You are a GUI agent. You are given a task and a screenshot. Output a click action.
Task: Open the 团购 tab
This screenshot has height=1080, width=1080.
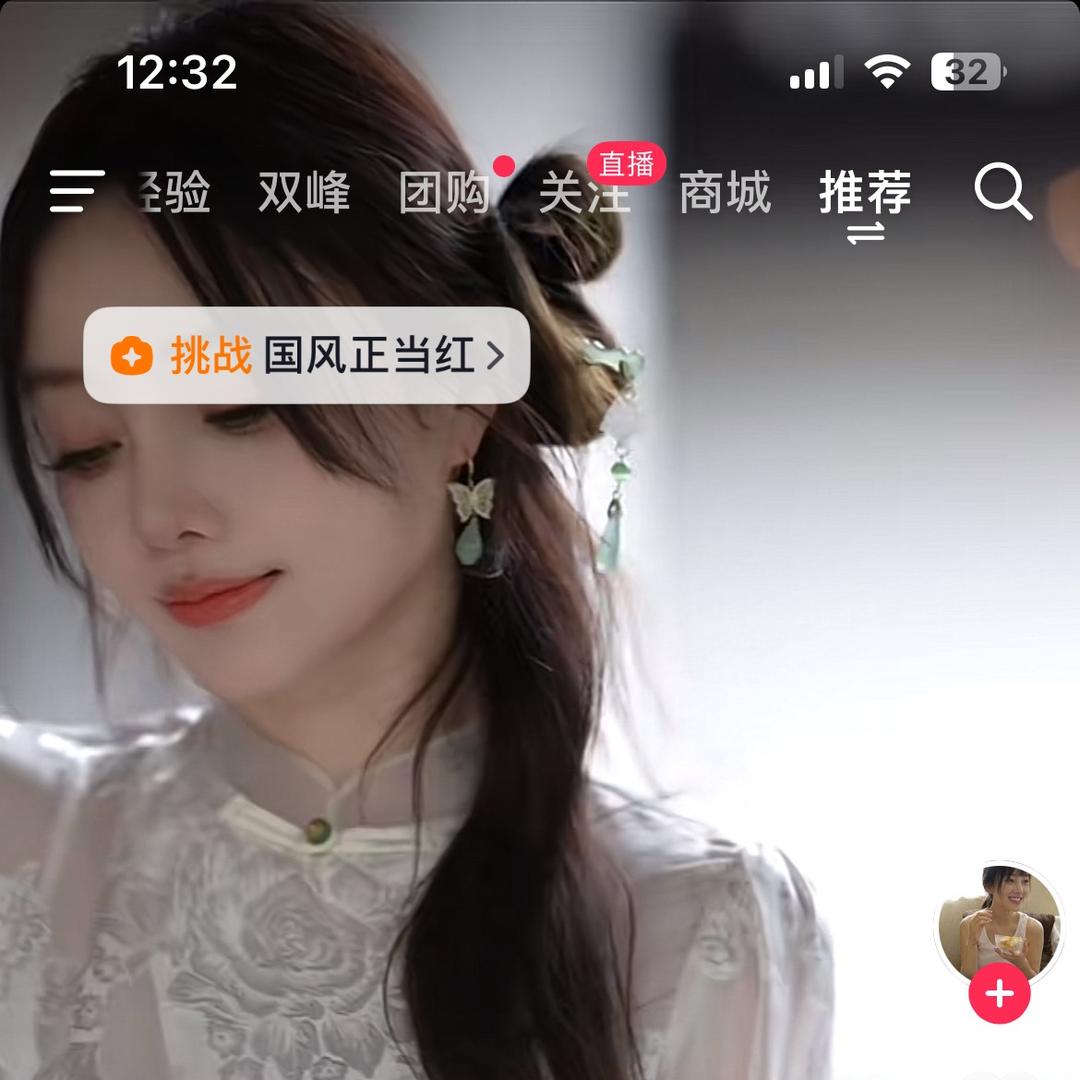[x=444, y=193]
